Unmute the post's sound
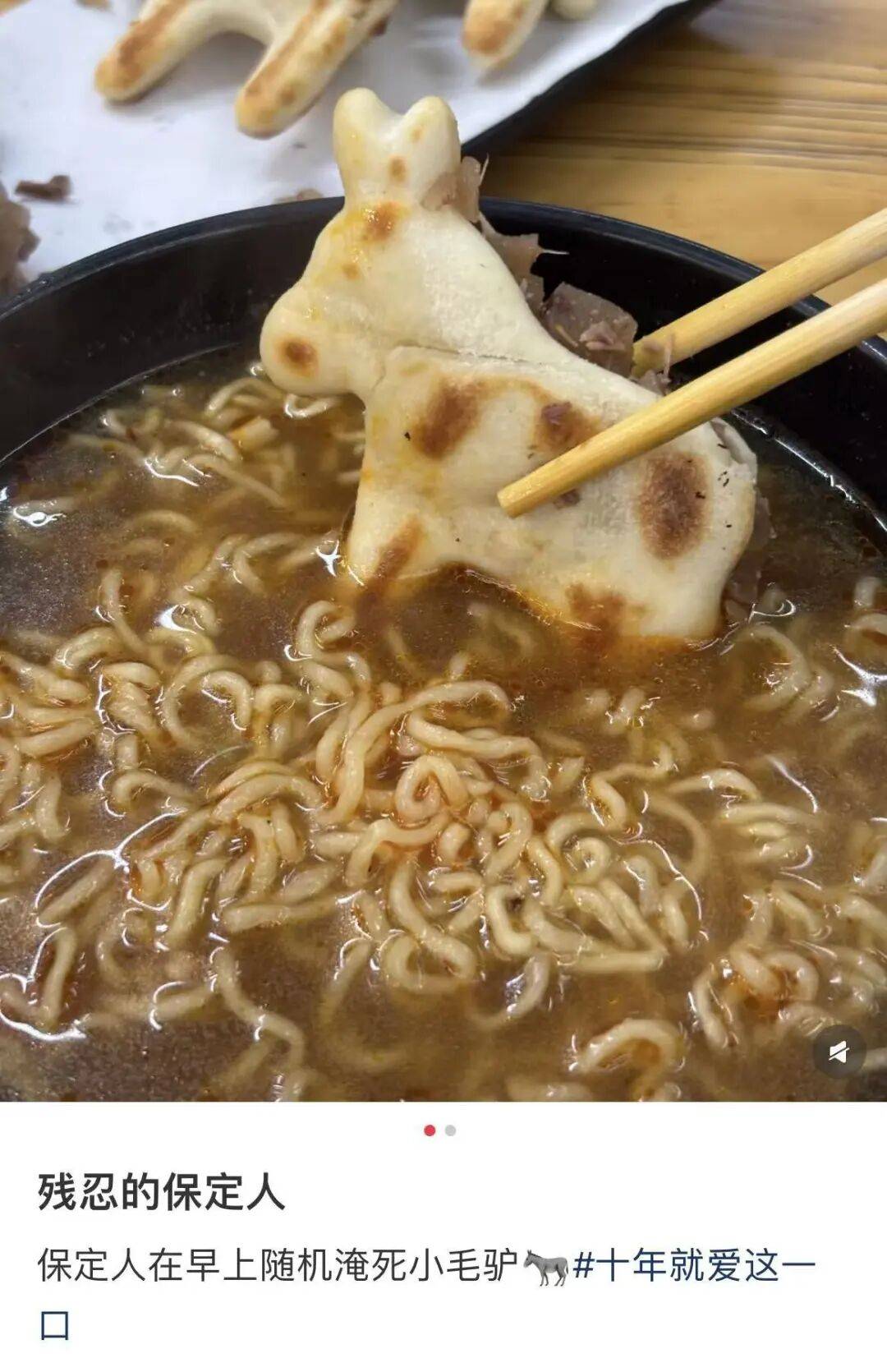887x1372 pixels. 839,1052
